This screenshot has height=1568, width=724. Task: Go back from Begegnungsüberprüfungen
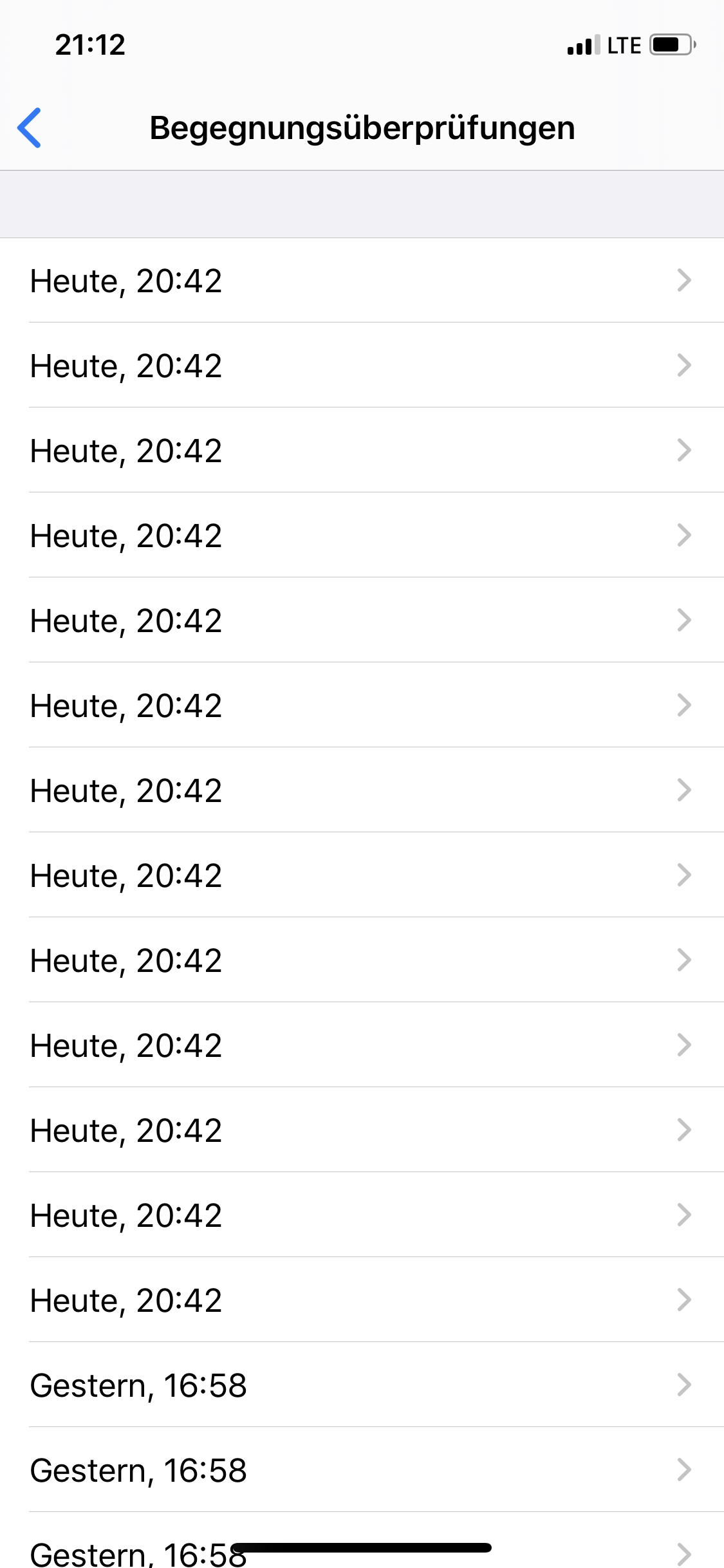pos(30,127)
